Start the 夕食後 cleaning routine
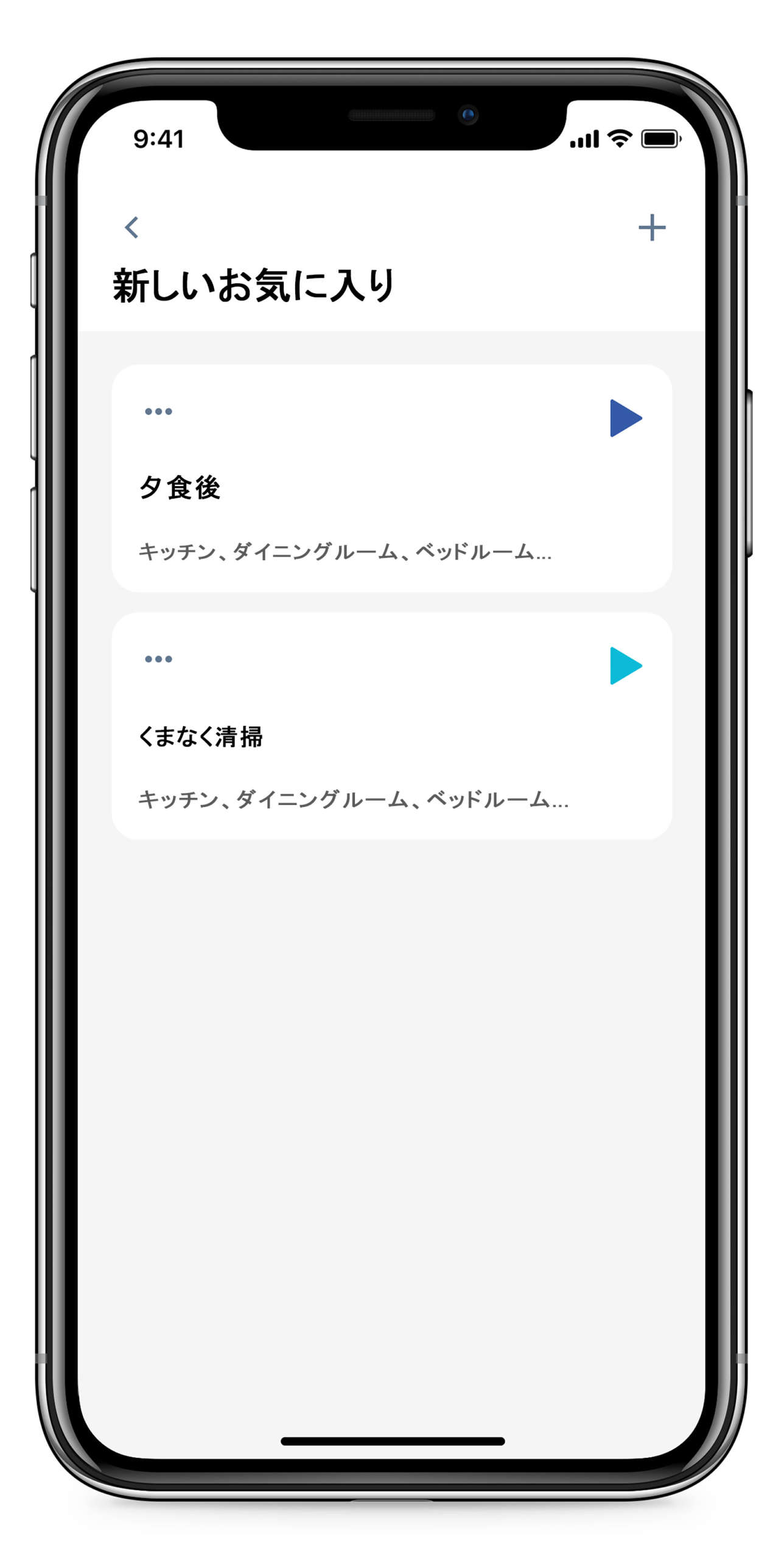The image size is (784, 1559). click(625, 418)
